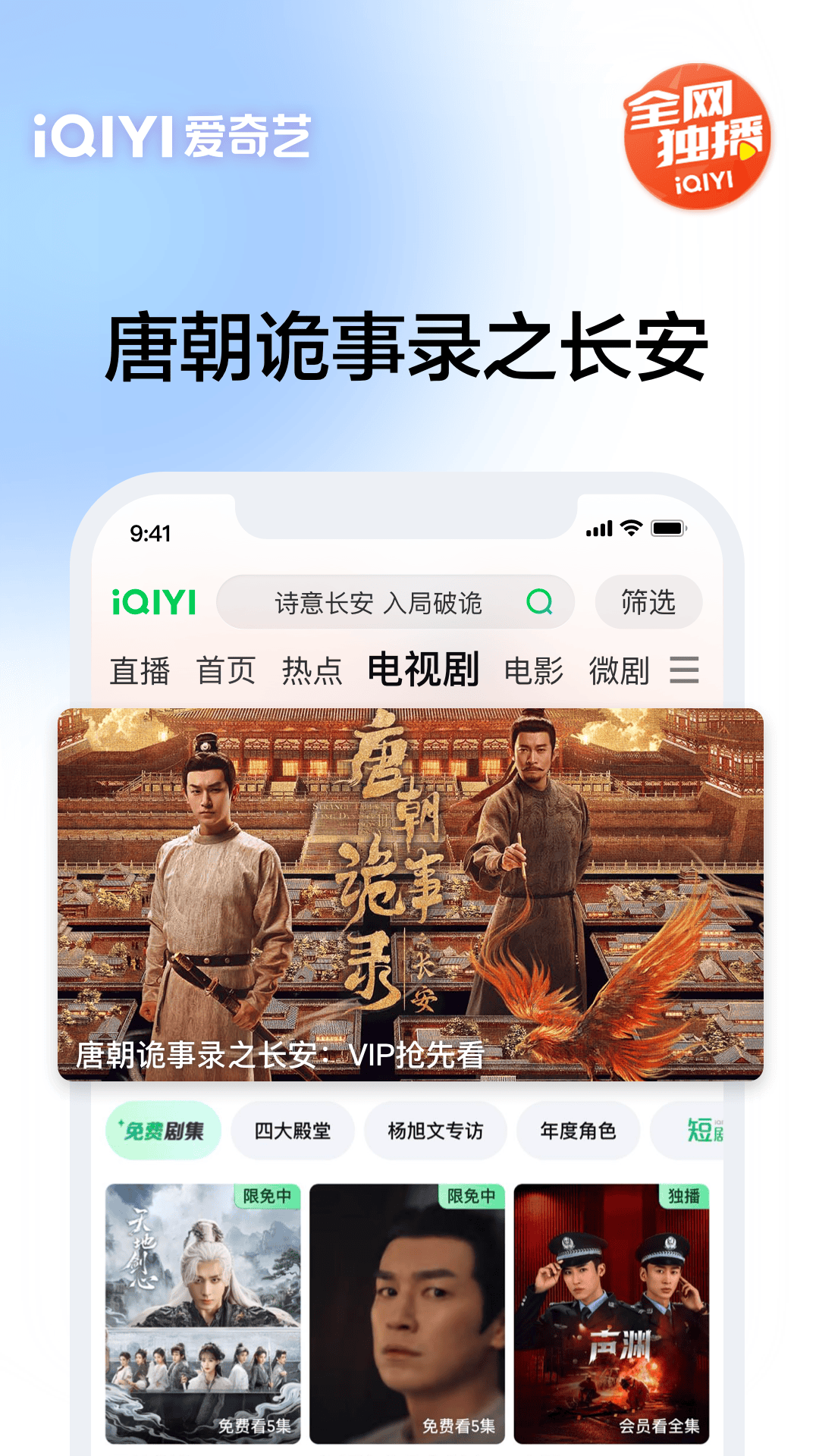Open 杨旭文专访 interview
This screenshot has width=819, height=1456.
pos(435,1131)
